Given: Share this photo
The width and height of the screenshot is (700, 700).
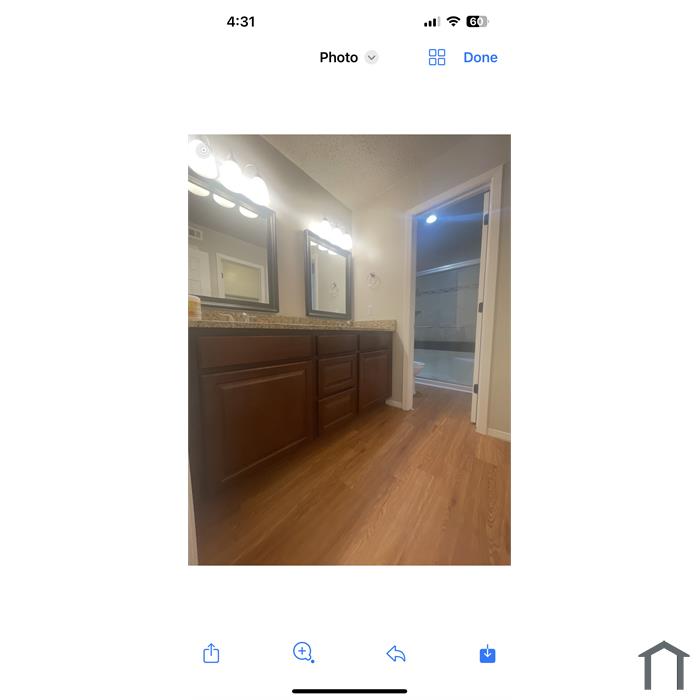Looking at the screenshot, I should [211, 654].
